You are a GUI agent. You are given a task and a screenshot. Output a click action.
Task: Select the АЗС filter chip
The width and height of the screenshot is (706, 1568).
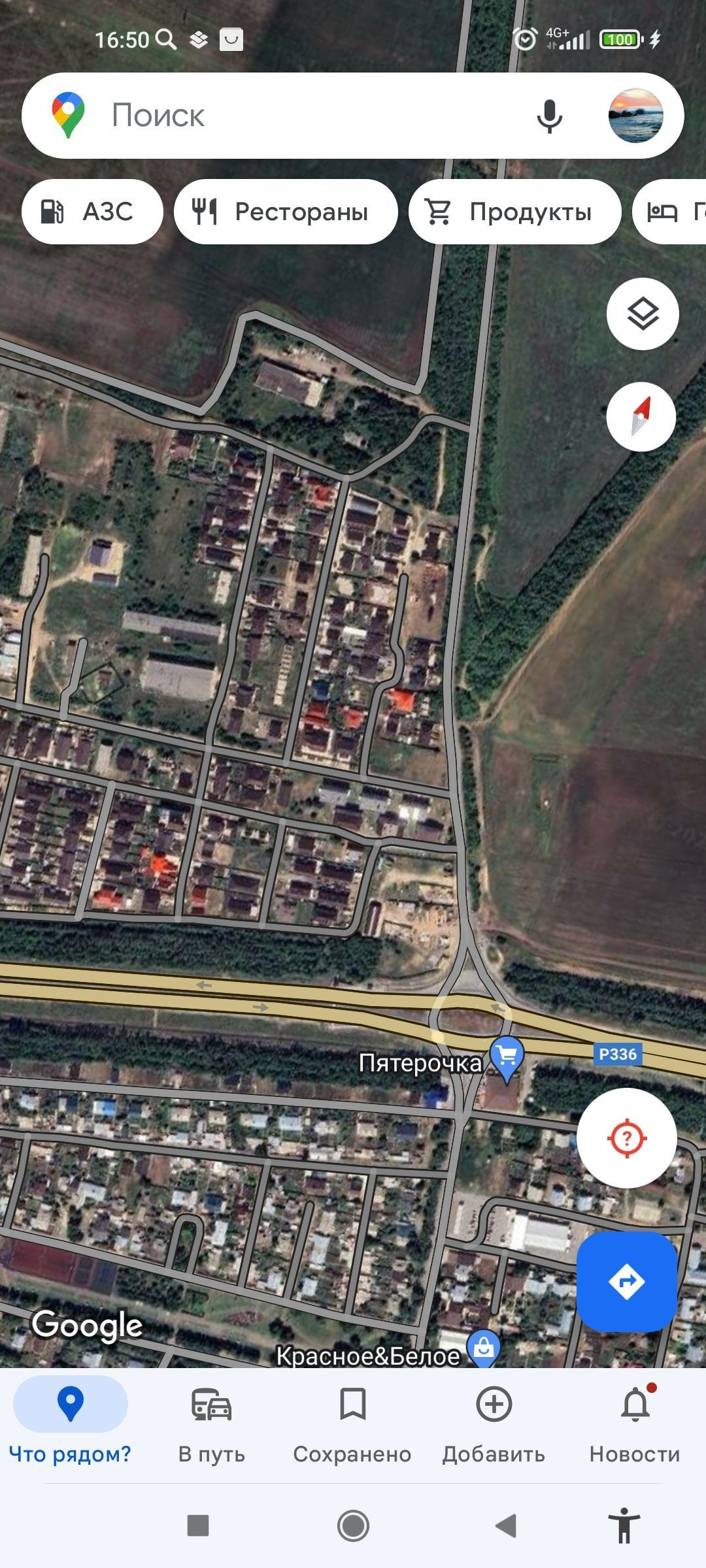pyautogui.click(x=92, y=212)
